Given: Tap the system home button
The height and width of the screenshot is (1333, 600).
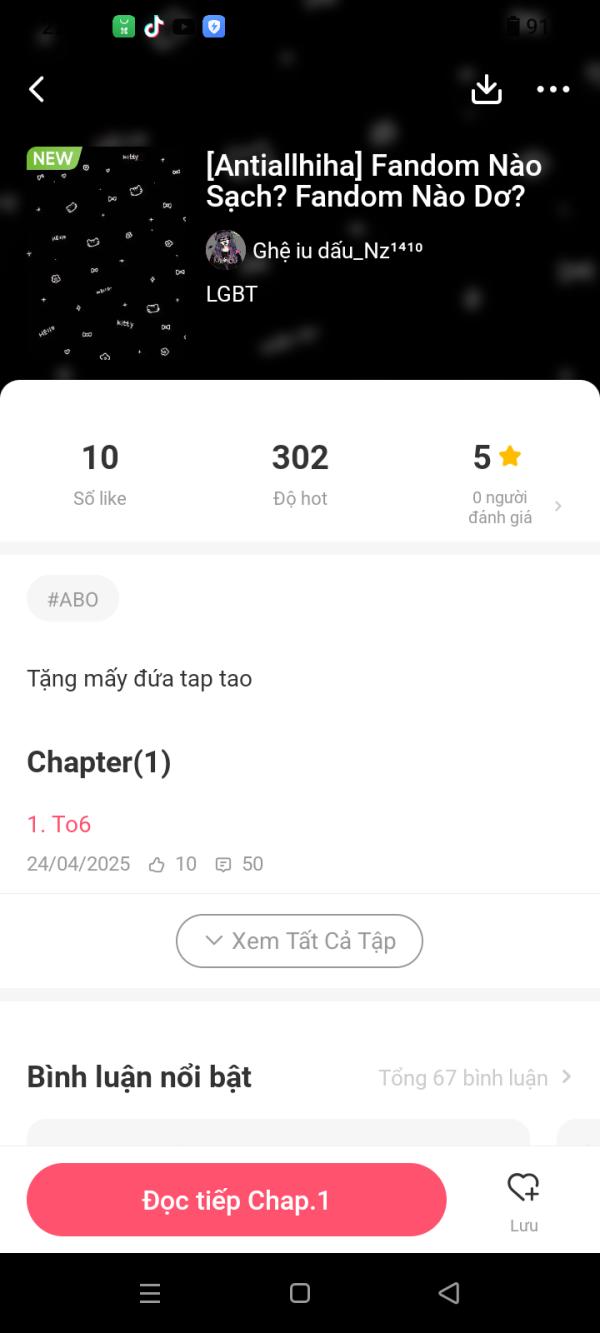Looking at the screenshot, I should (300, 1293).
